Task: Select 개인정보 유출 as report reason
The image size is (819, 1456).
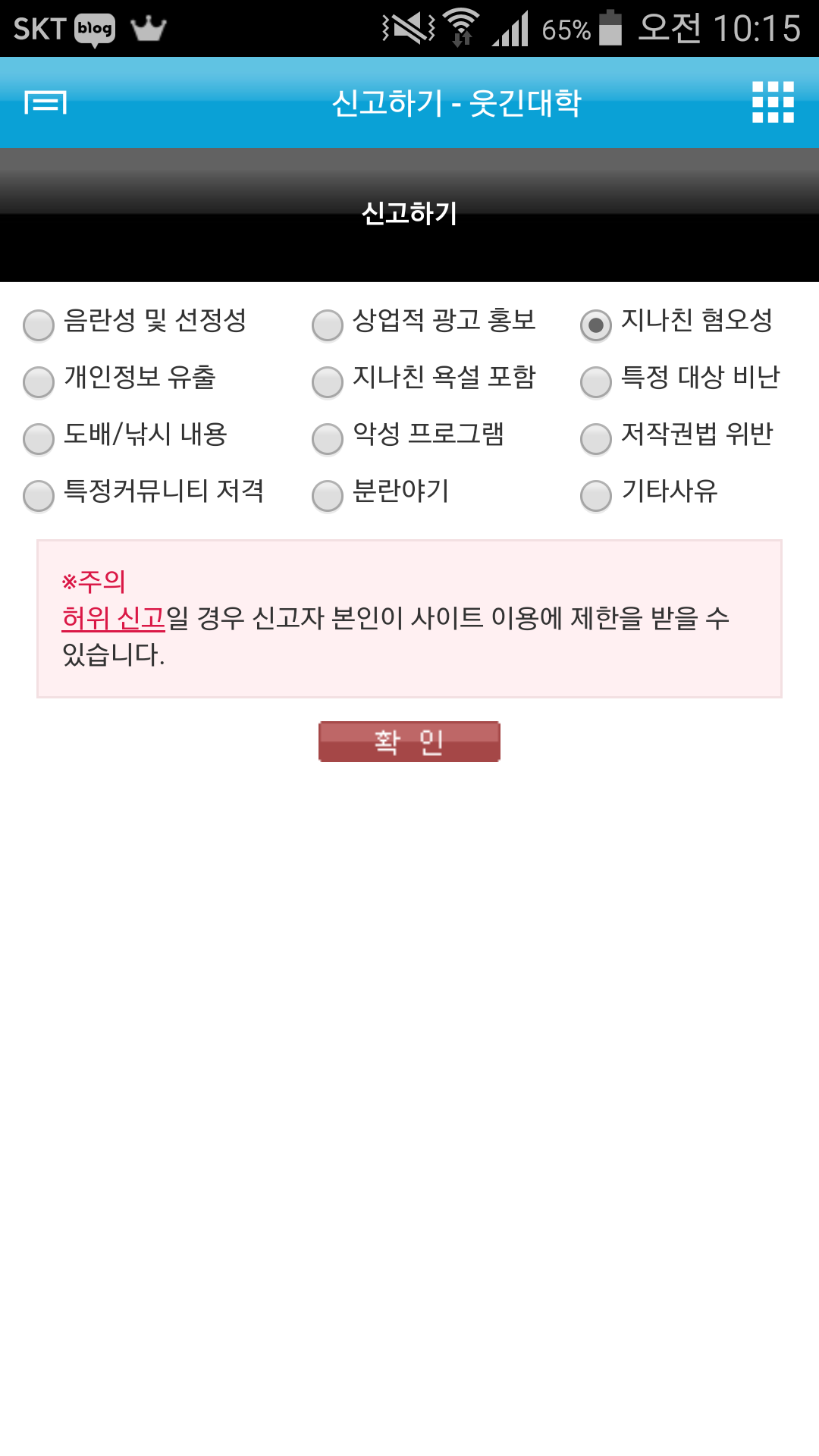Action: (x=39, y=382)
